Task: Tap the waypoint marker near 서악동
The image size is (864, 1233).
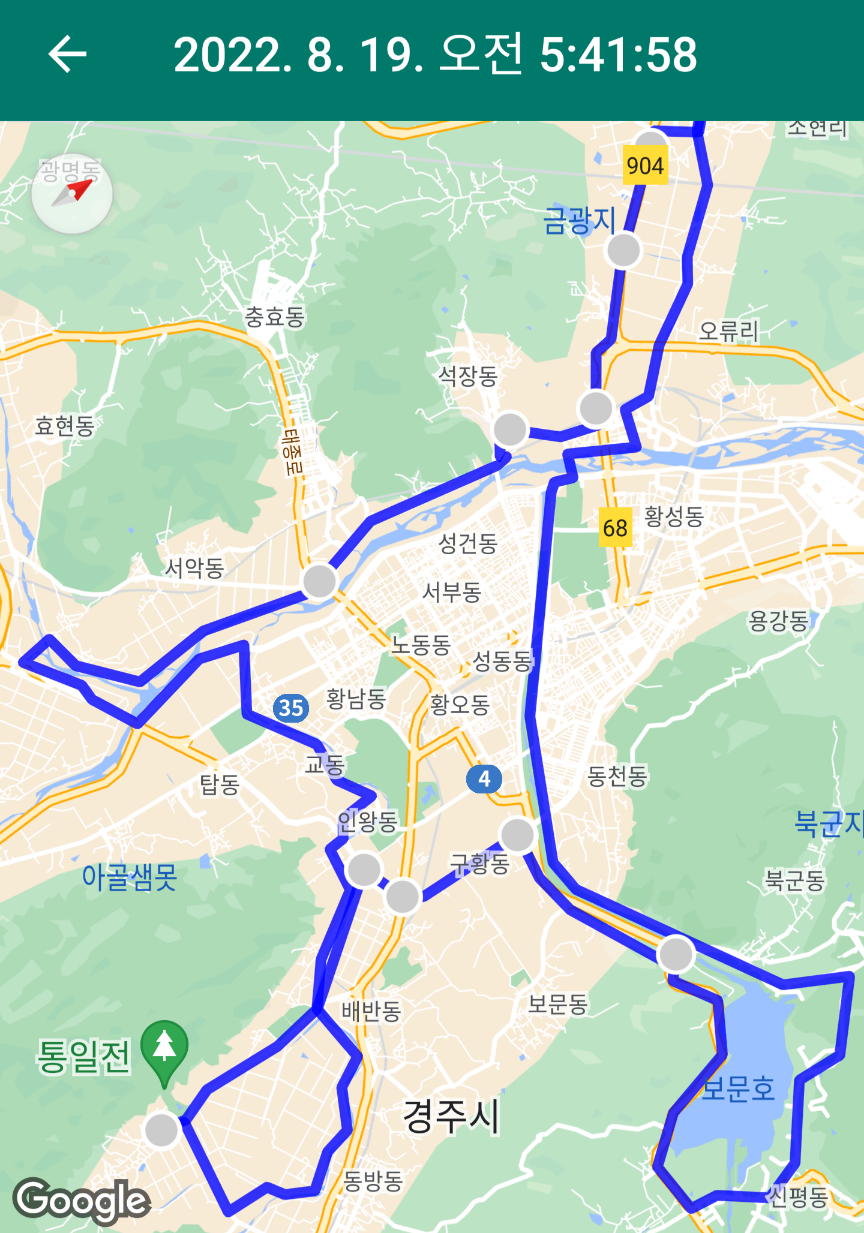Action: (320, 580)
